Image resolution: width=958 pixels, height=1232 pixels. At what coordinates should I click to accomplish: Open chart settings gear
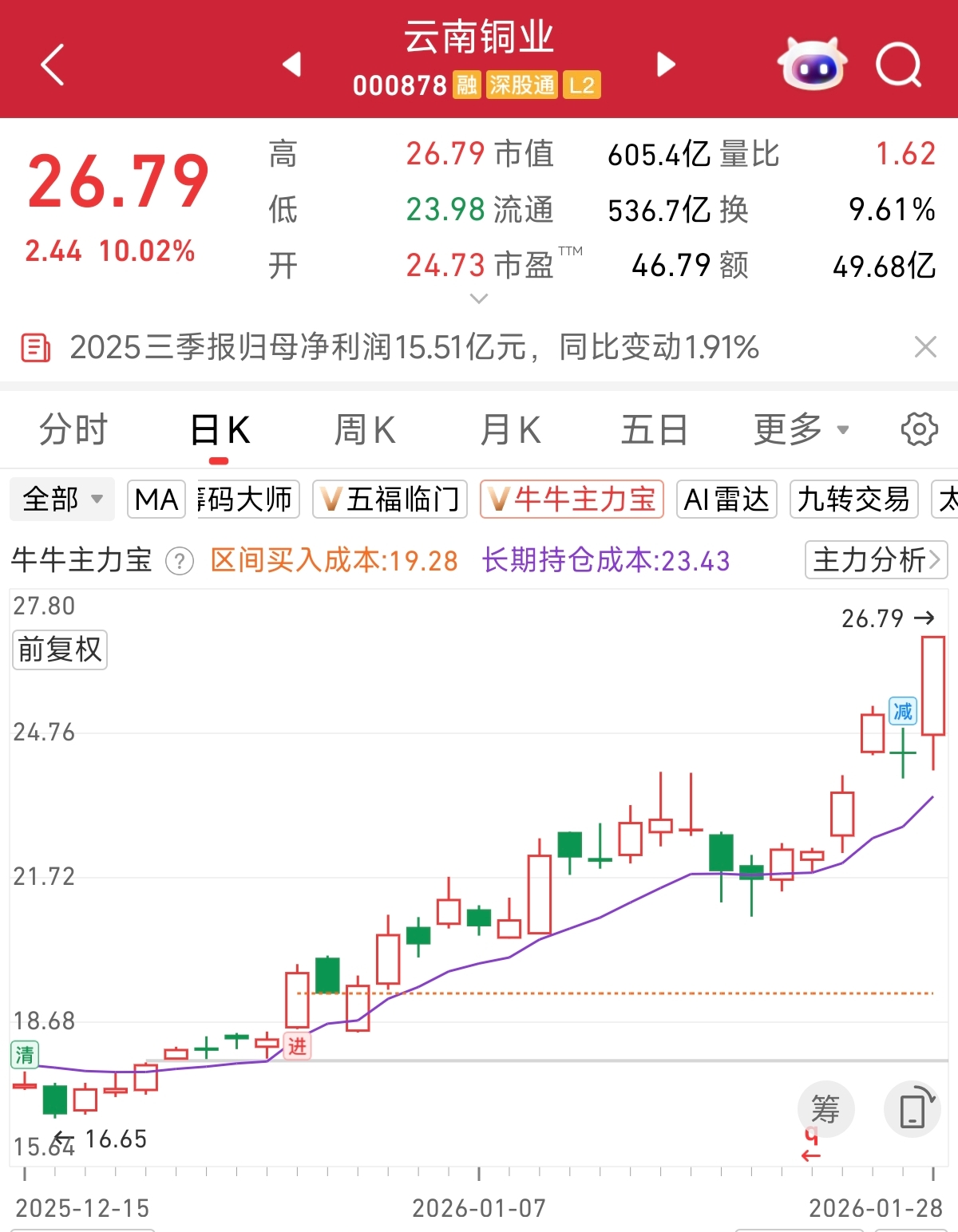pos(919,429)
